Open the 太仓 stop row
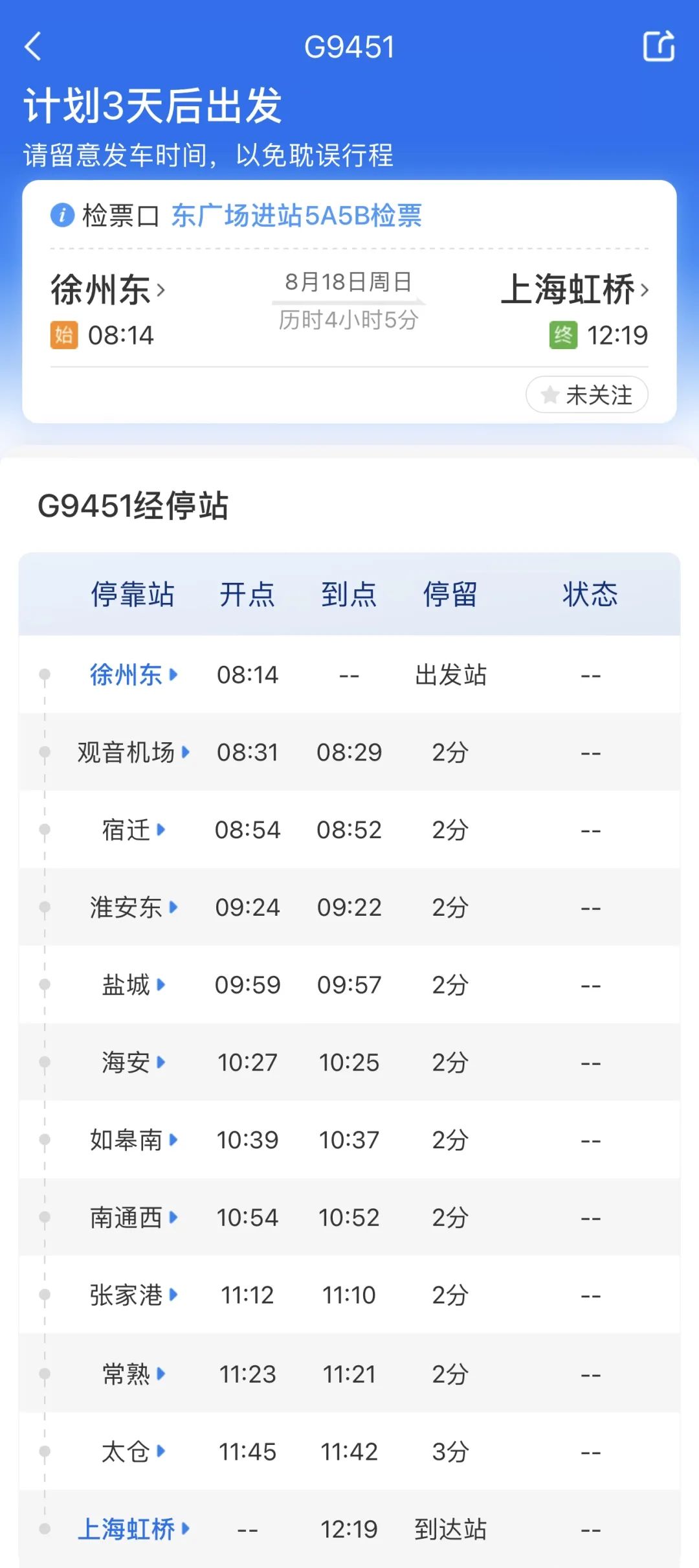Image resolution: width=699 pixels, height=1568 pixels. pyautogui.click(x=349, y=1451)
